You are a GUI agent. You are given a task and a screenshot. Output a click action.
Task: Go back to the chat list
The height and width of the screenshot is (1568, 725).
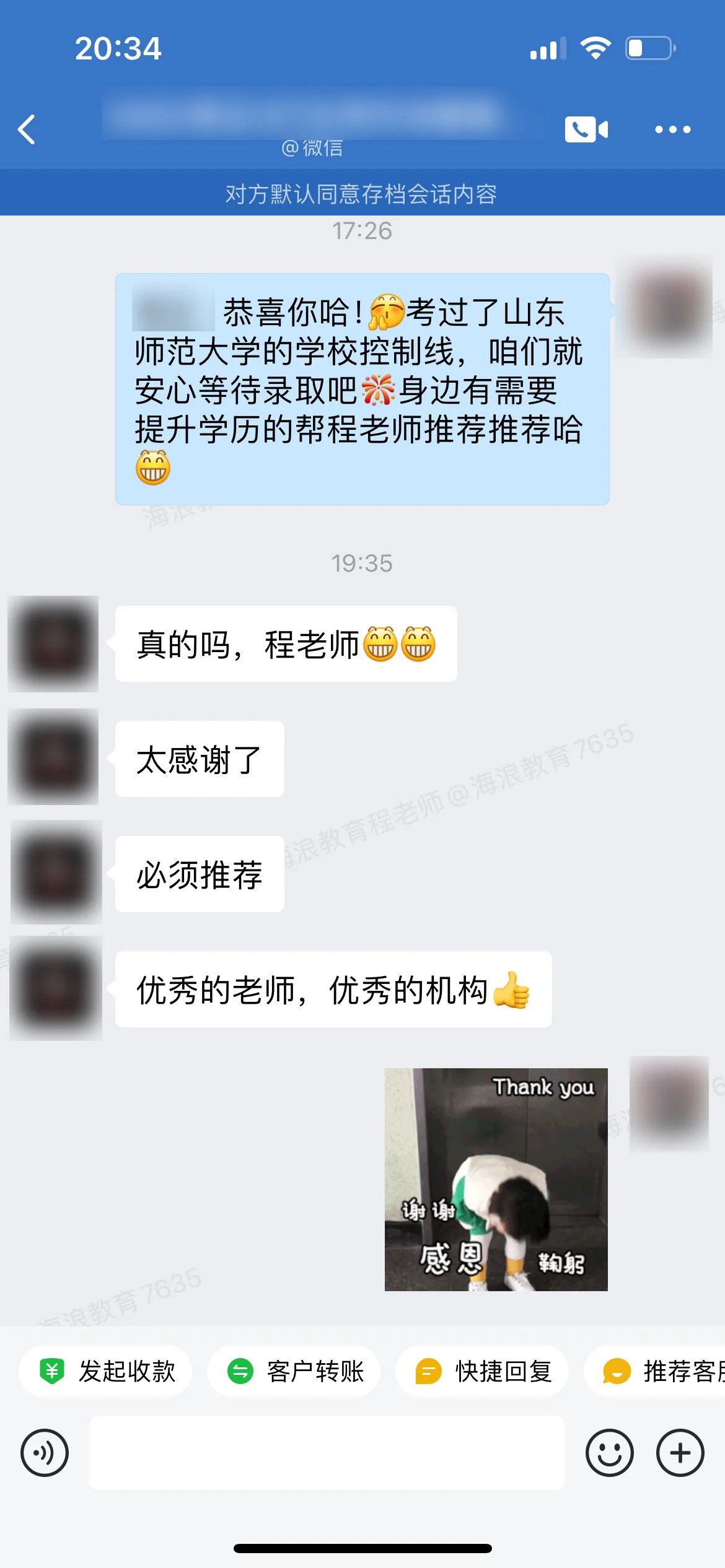(27, 129)
